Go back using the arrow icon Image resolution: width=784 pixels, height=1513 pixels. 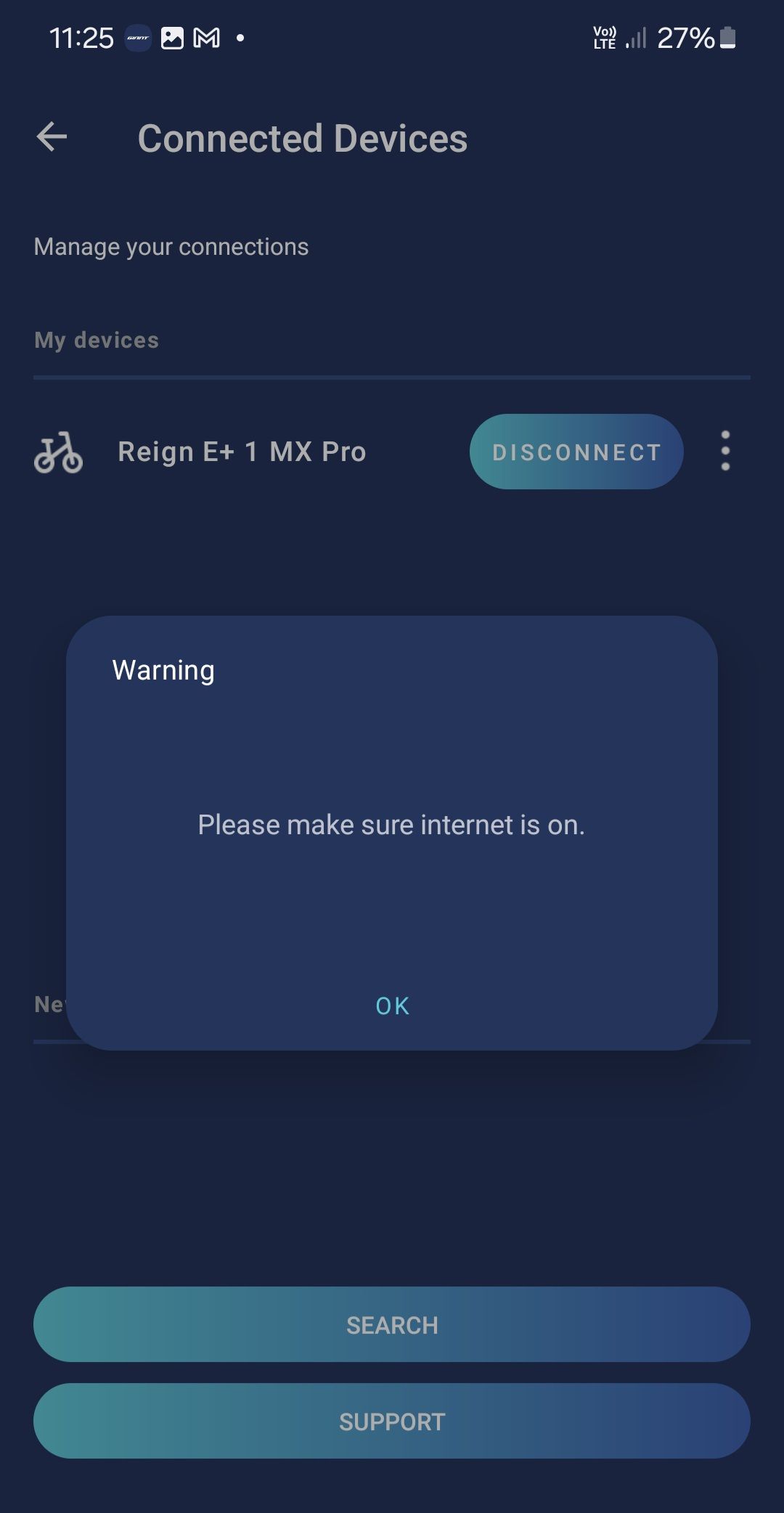[x=52, y=137]
